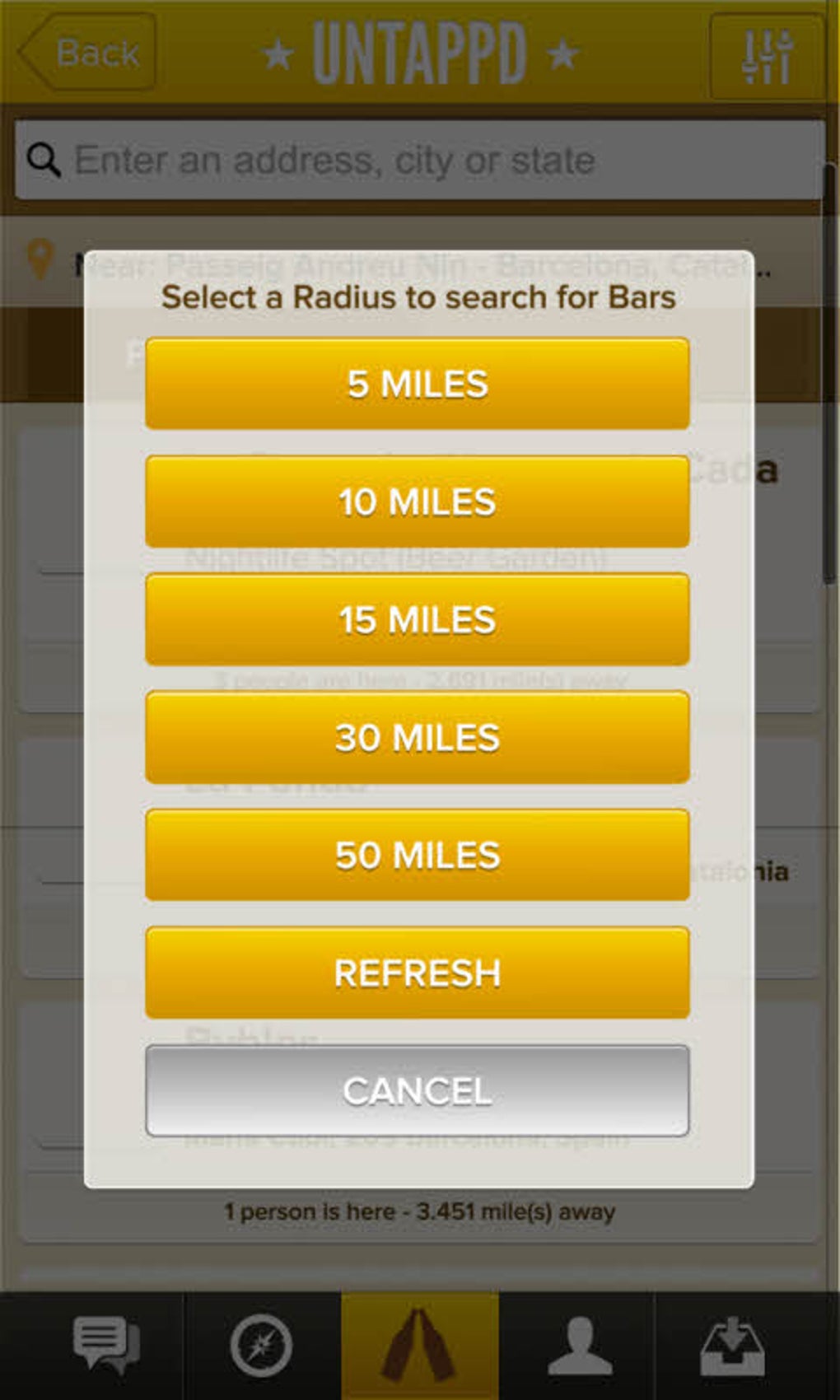This screenshot has height=1400, width=840.
Task: Select the 30 MILES option
Action: click(x=418, y=737)
